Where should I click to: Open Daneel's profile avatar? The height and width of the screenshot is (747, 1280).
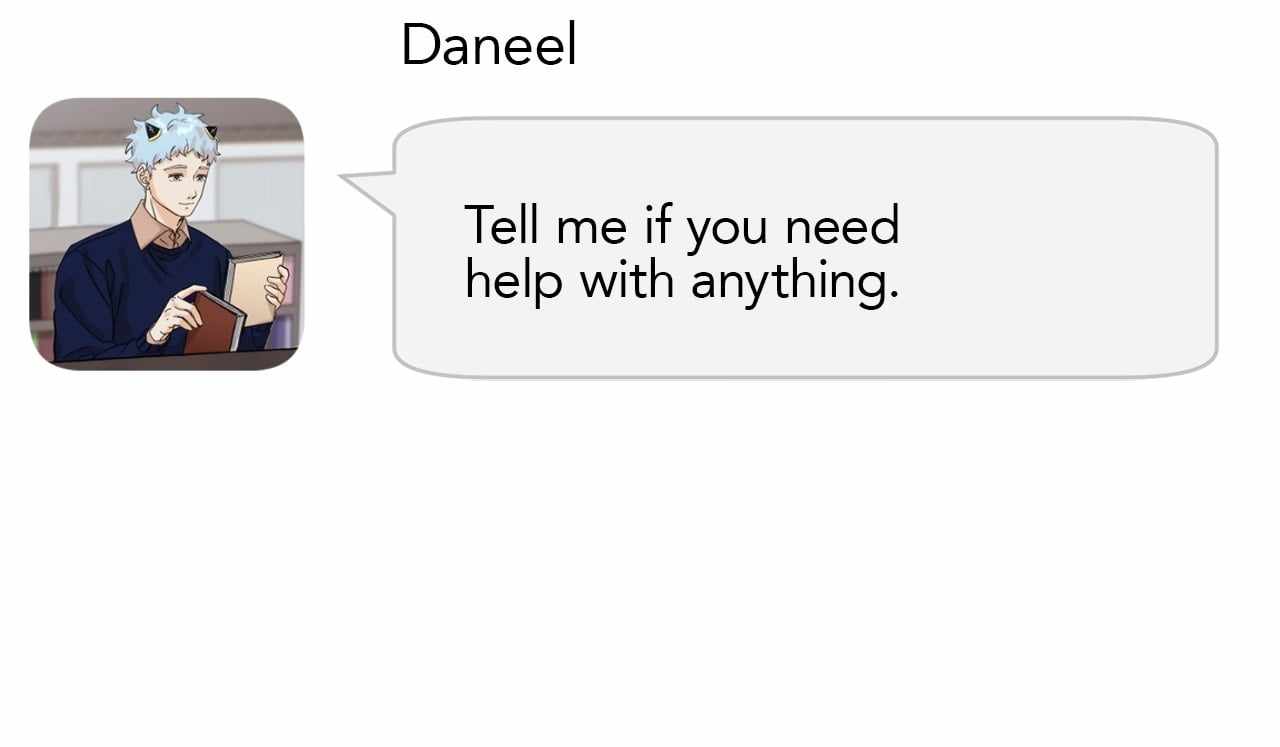click(166, 234)
